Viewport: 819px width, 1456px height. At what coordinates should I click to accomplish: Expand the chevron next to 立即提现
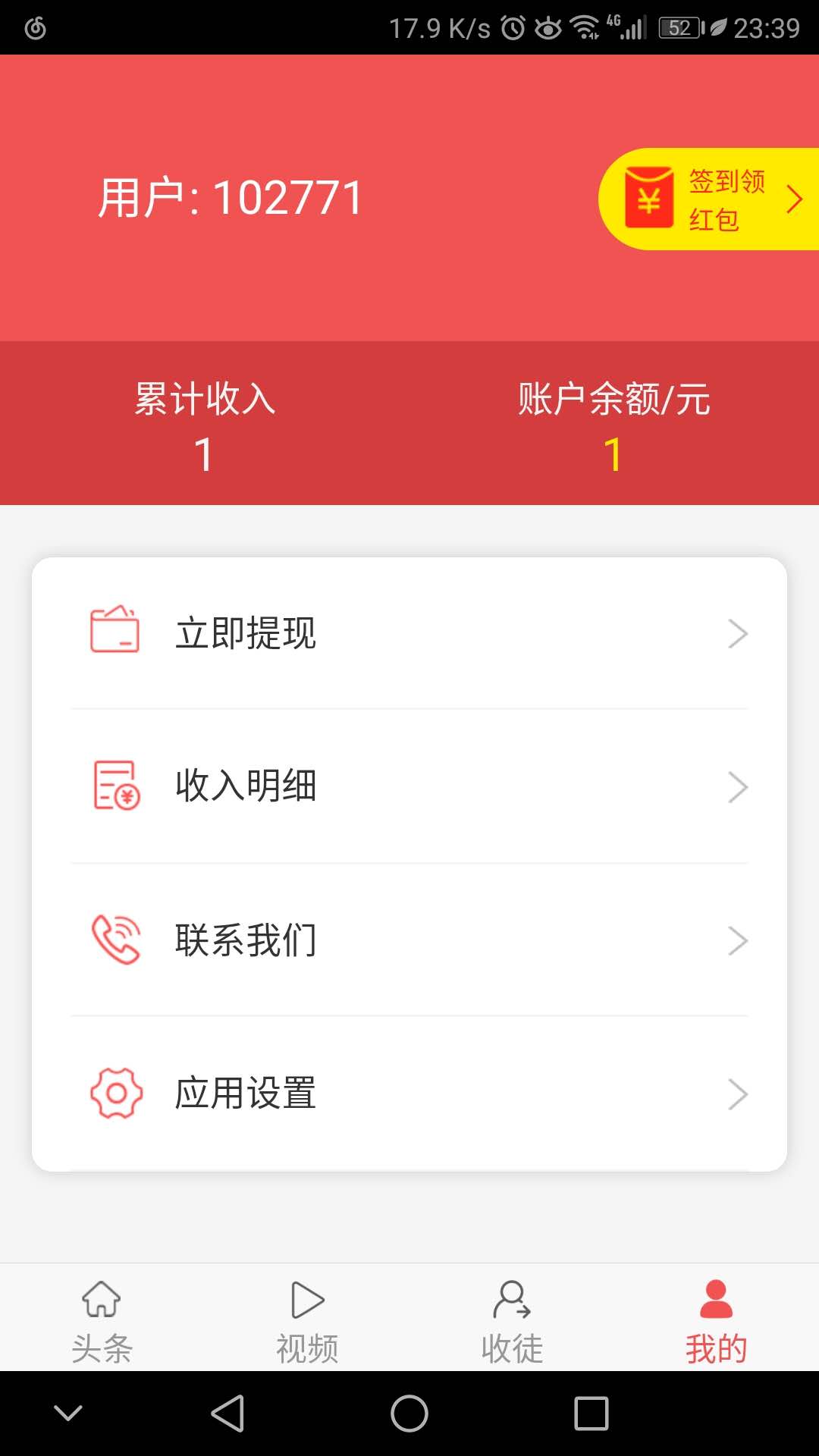(738, 633)
